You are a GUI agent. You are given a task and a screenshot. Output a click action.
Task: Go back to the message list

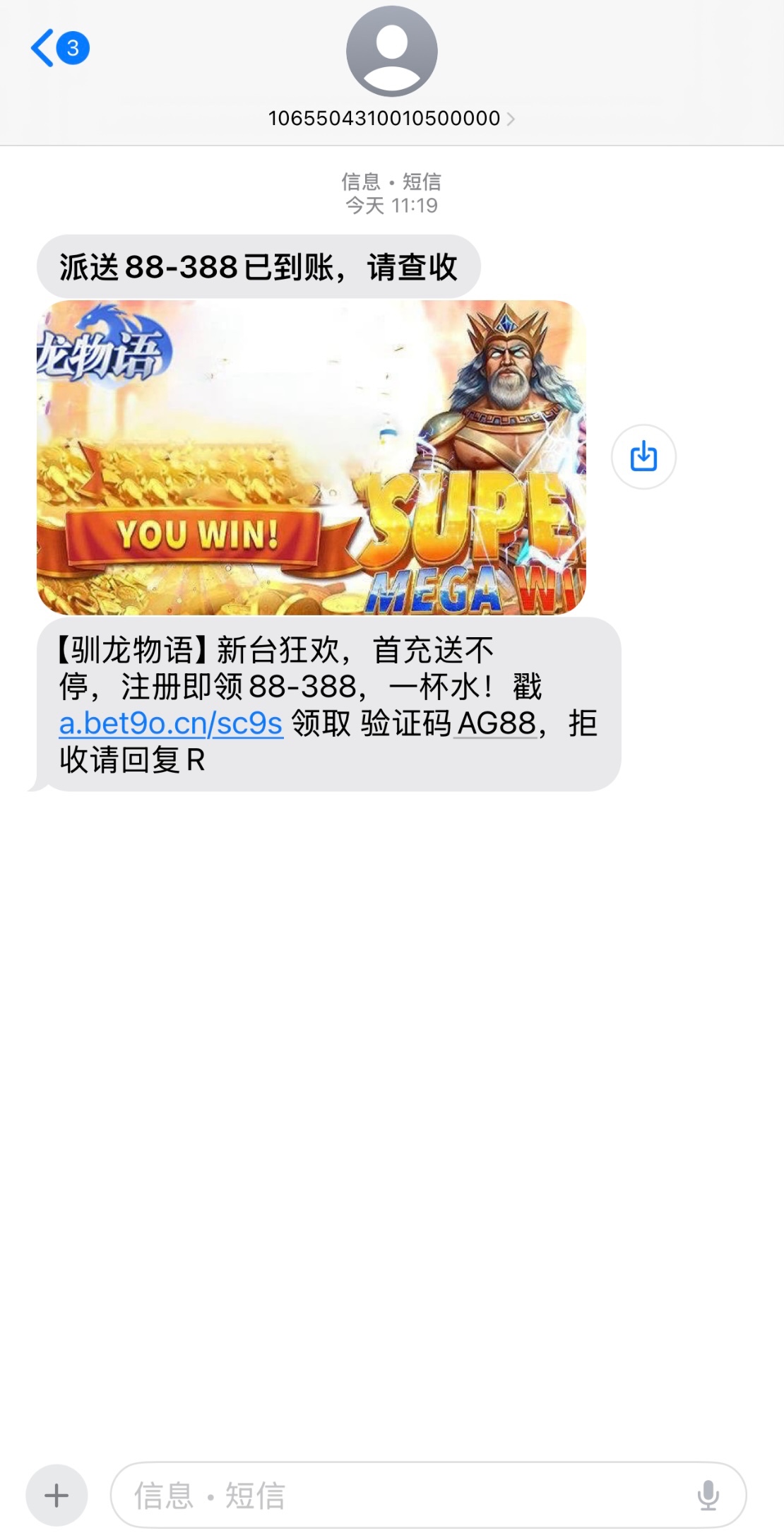(x=58, y=48)
